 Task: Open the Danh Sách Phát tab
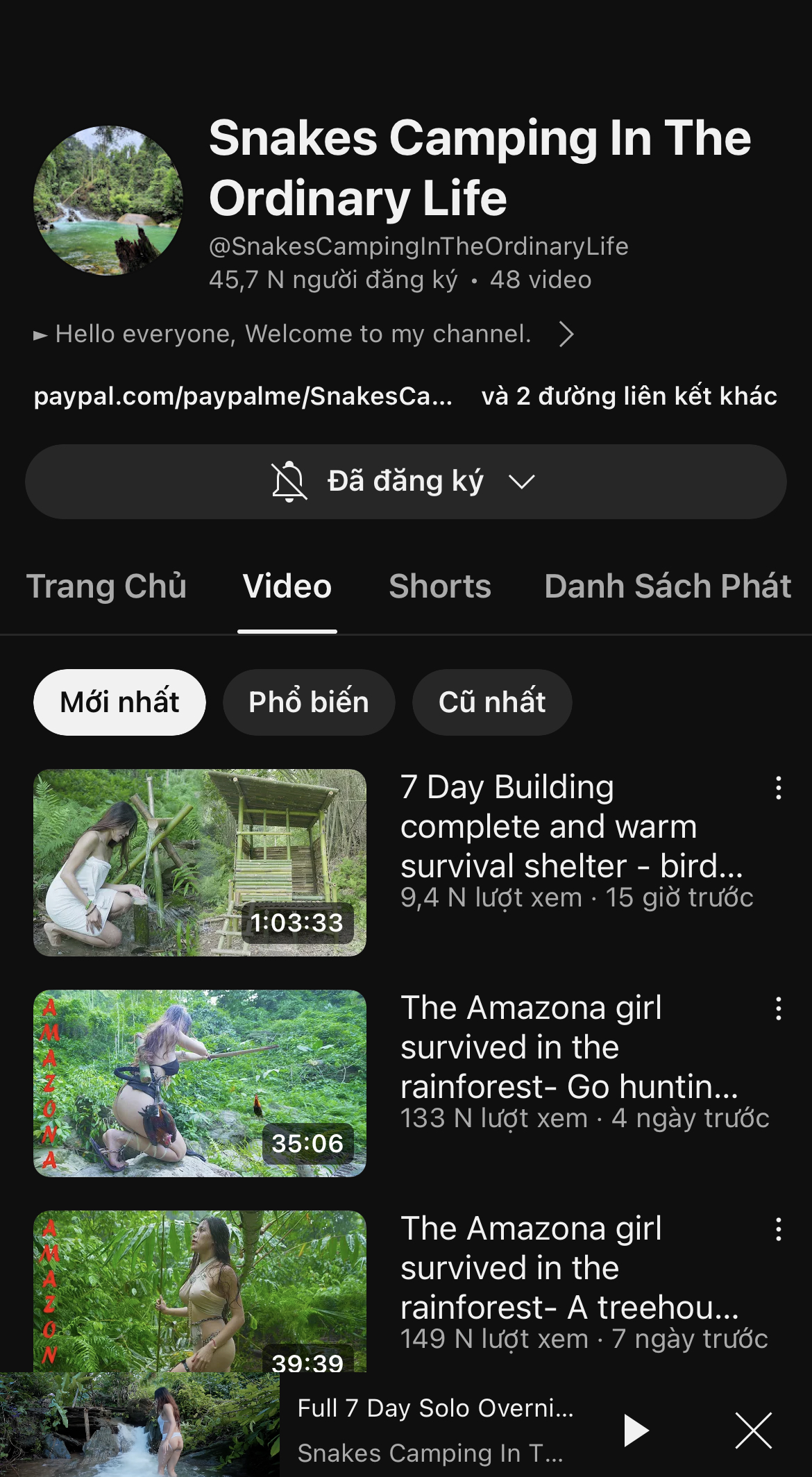pos(667,586)
